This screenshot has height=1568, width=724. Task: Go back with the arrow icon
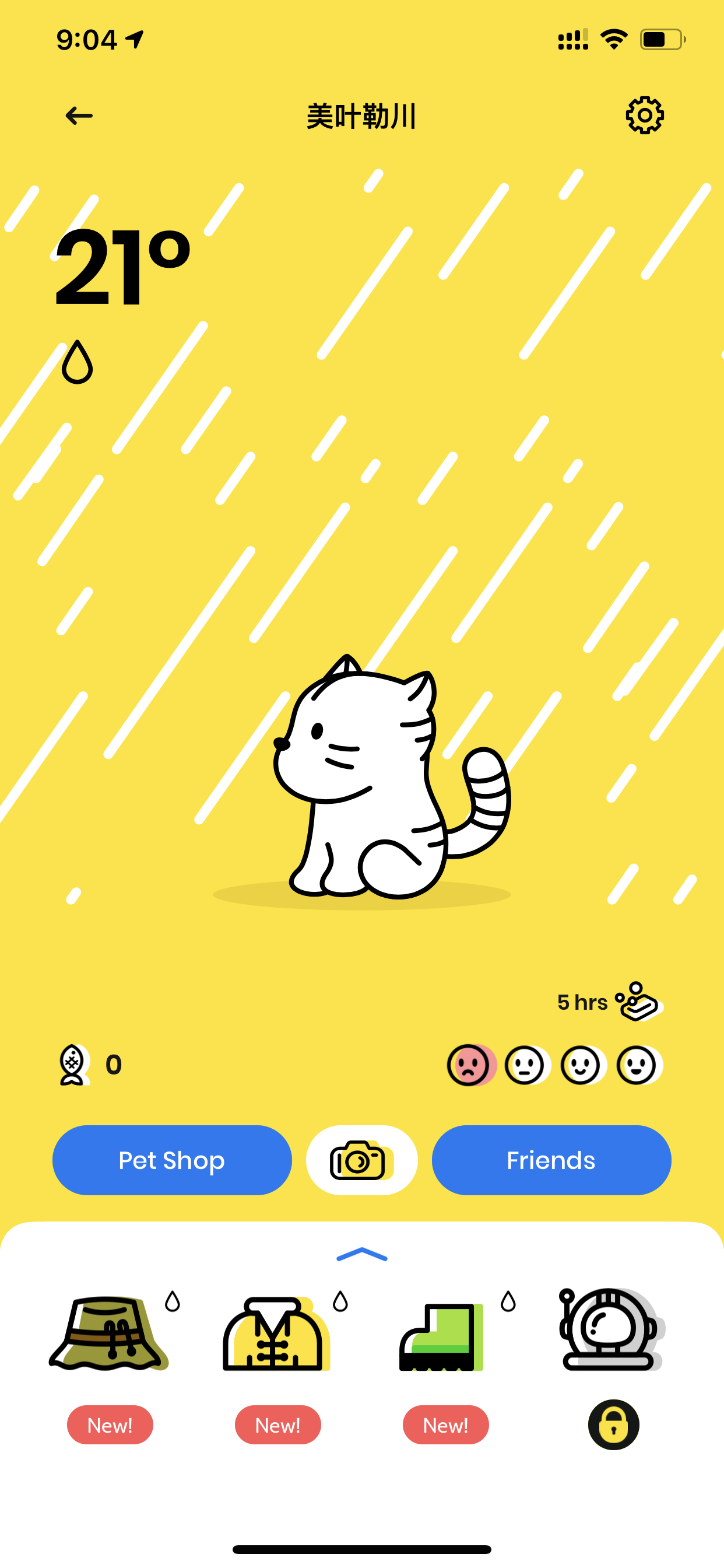pyautogui.click(x=79, y=116)
